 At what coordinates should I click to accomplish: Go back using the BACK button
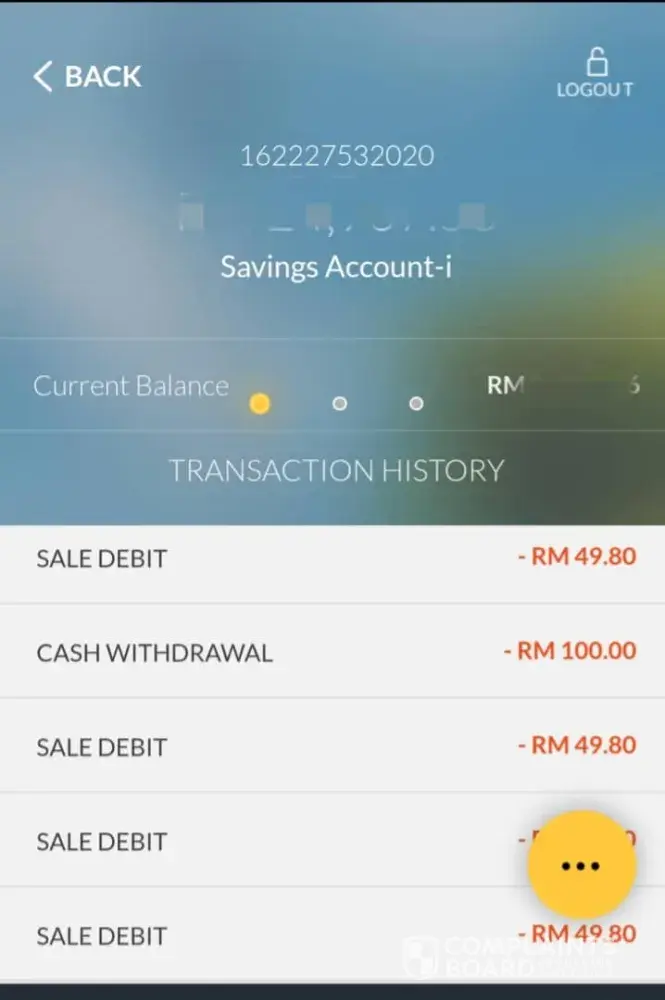point(87,77)
